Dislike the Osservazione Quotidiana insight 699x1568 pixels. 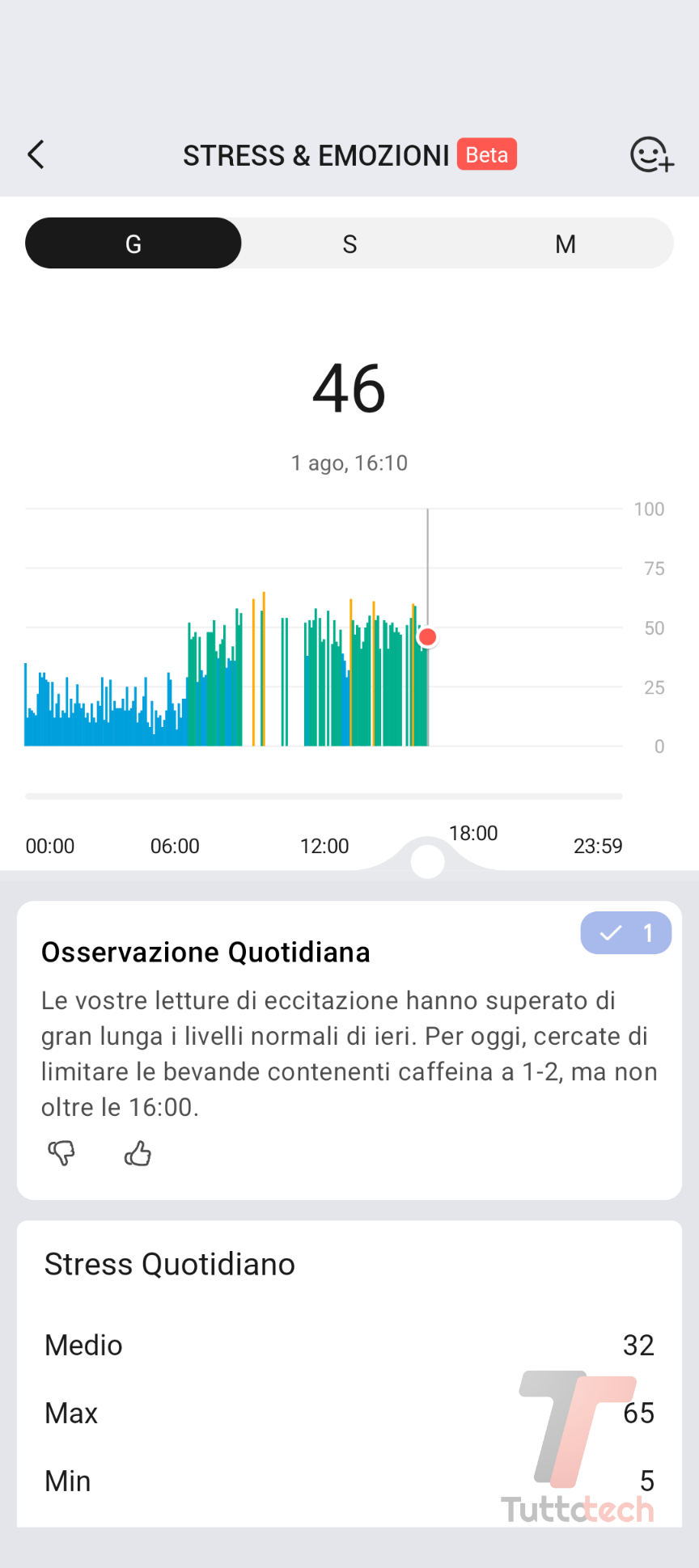(61, 1153)
